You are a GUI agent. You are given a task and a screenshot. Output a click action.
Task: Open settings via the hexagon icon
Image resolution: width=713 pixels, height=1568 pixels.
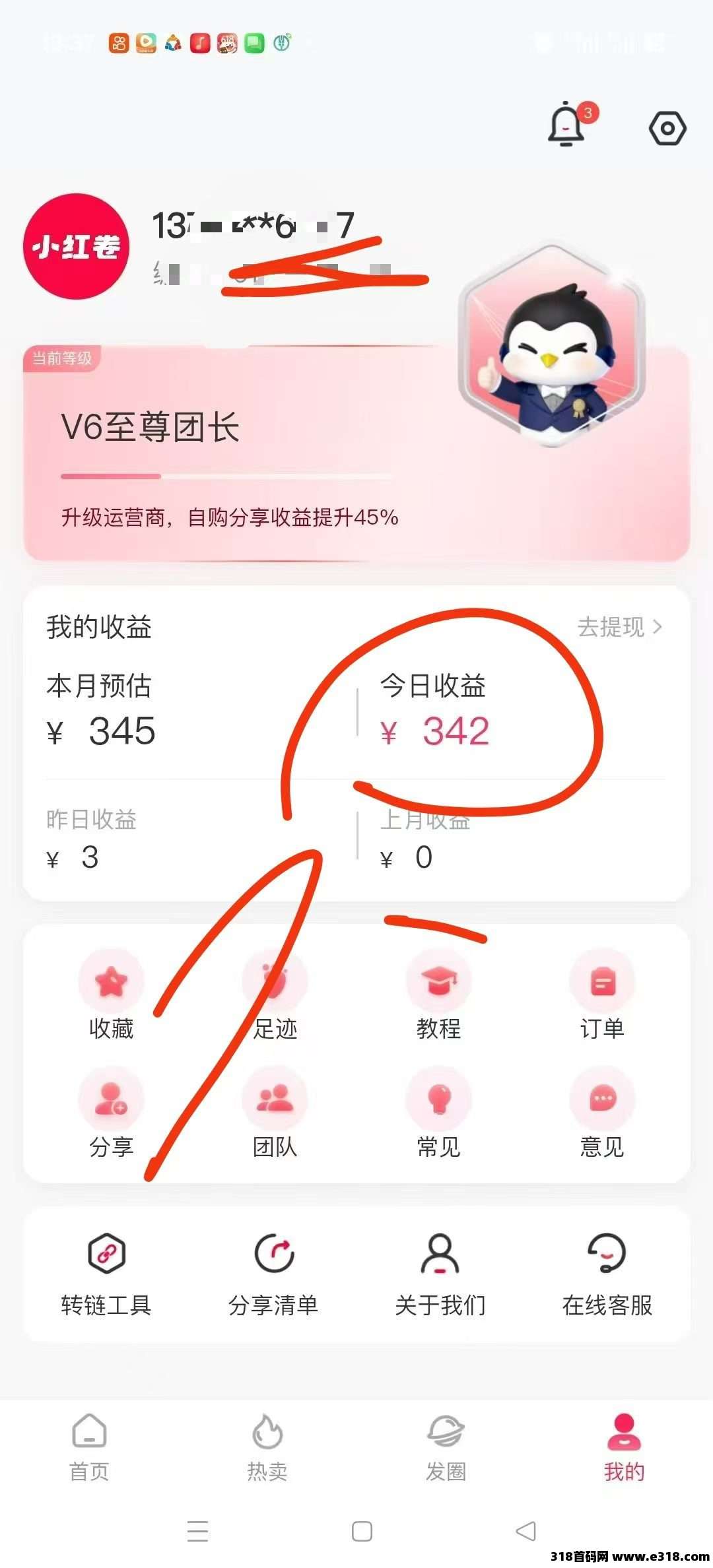667,128
